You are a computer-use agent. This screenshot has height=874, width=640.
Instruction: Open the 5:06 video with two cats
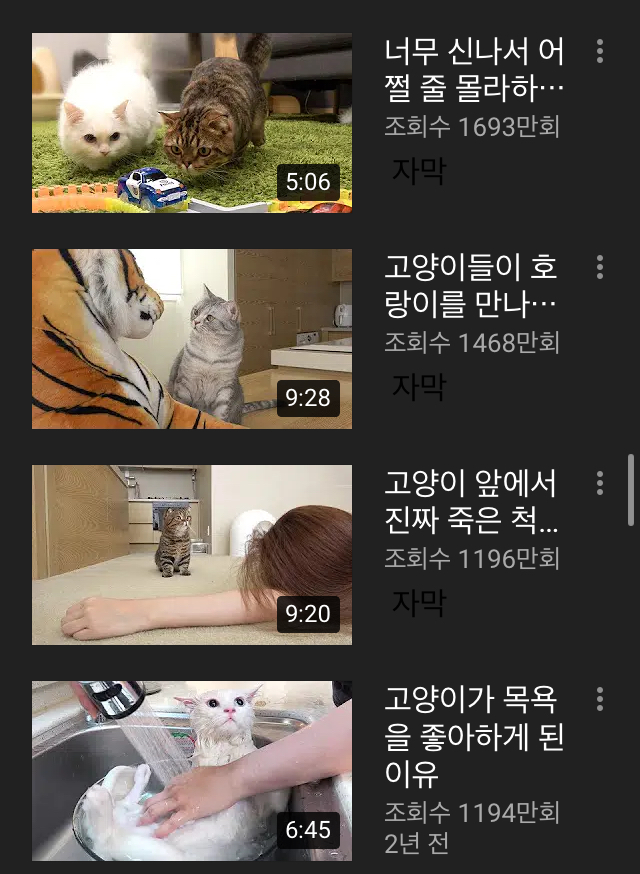[x=192, y=123]
